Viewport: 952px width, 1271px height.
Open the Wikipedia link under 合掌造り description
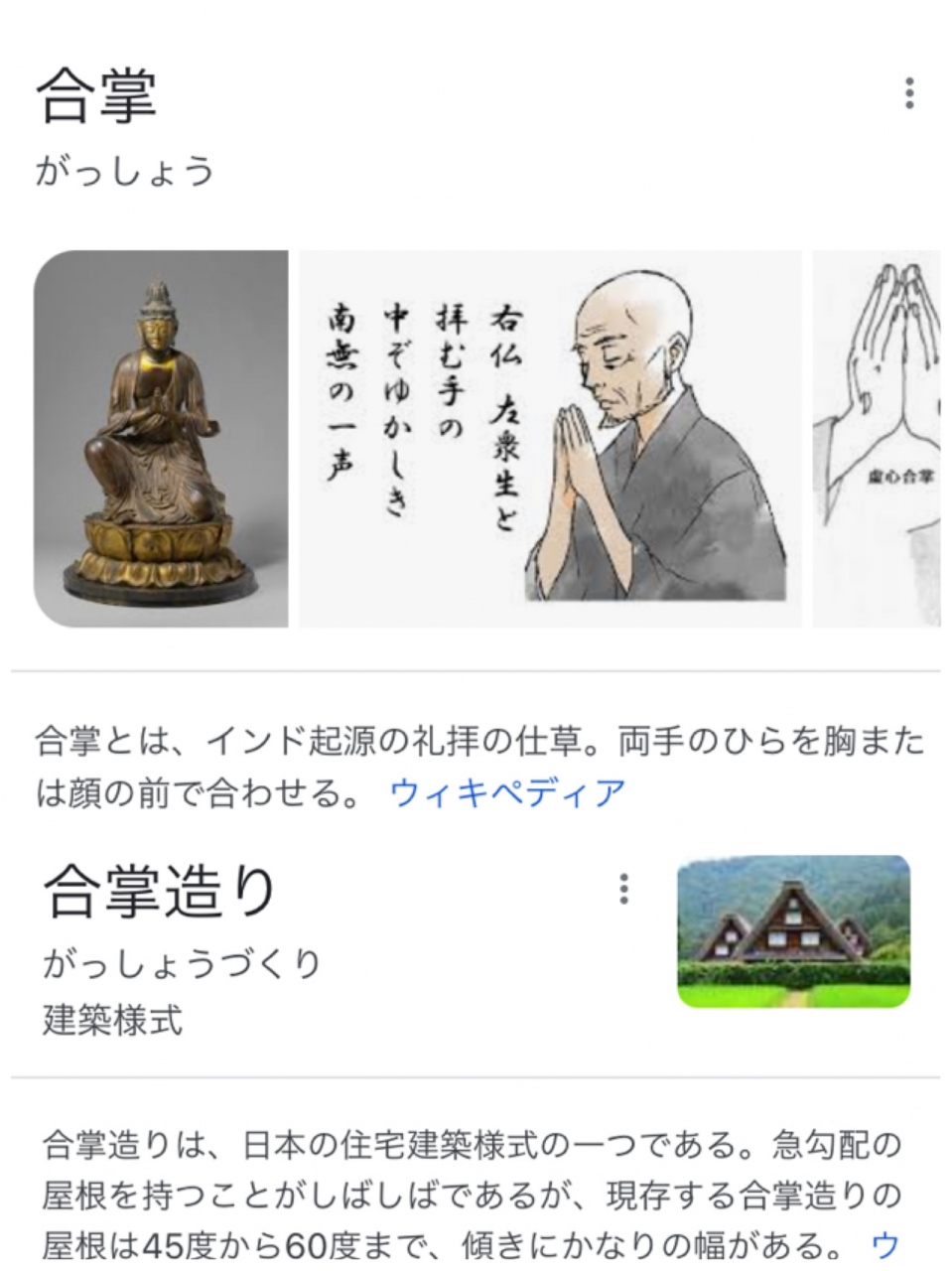(x=884, y=1244)
